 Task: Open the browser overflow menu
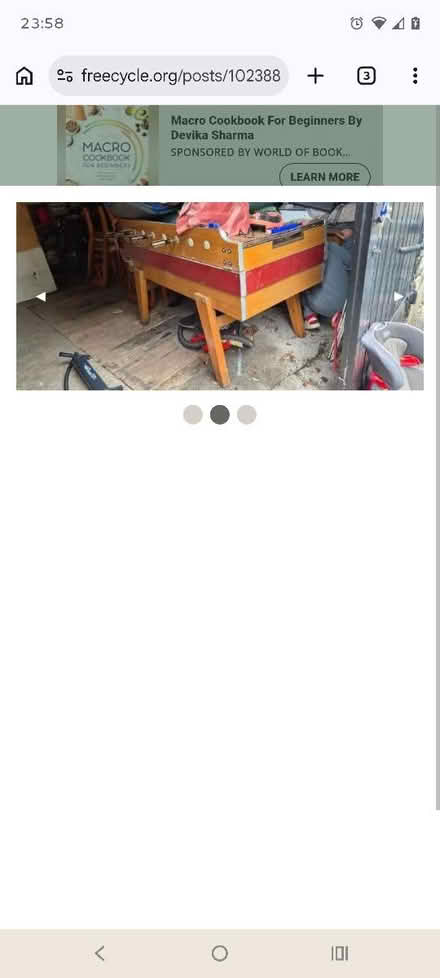coord(415,76)
